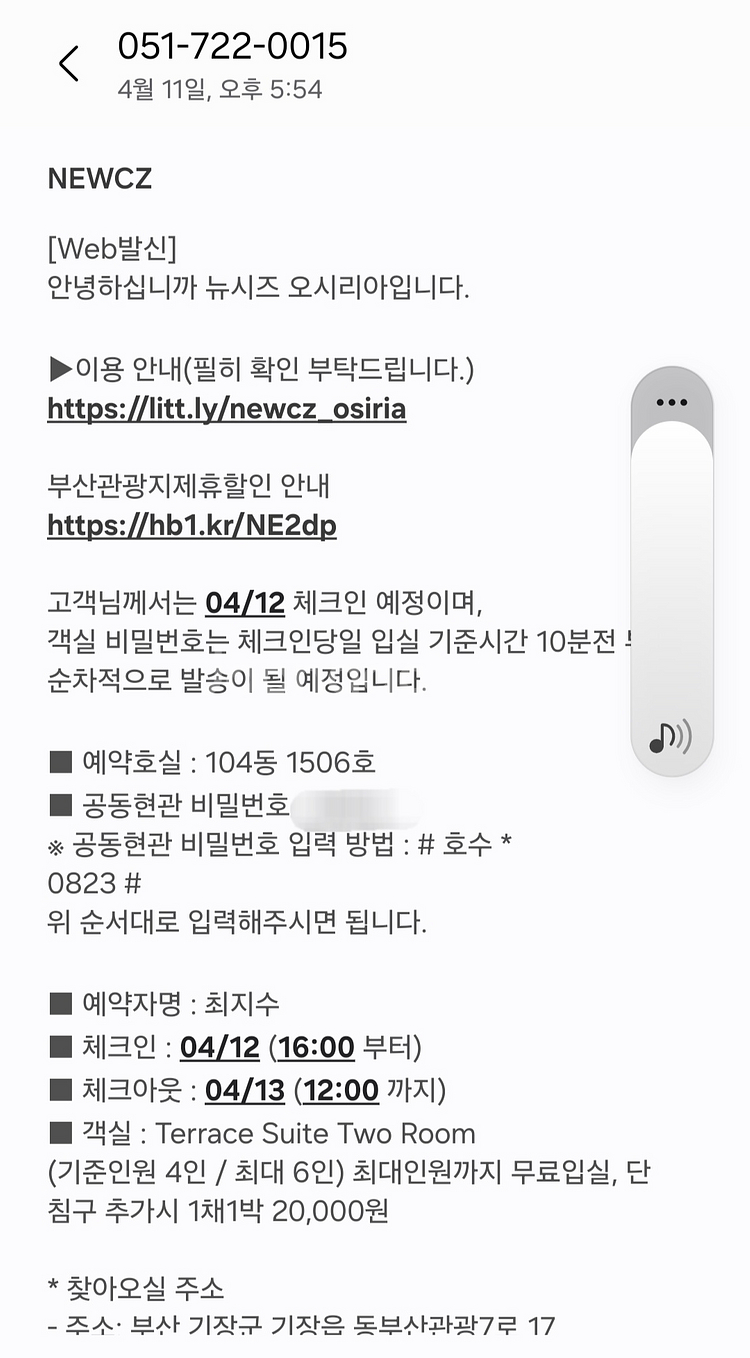Screen dimensions: 750x1358
Task: Tap the underlined 12:00 checkout time
Action: pos(340,1089)
